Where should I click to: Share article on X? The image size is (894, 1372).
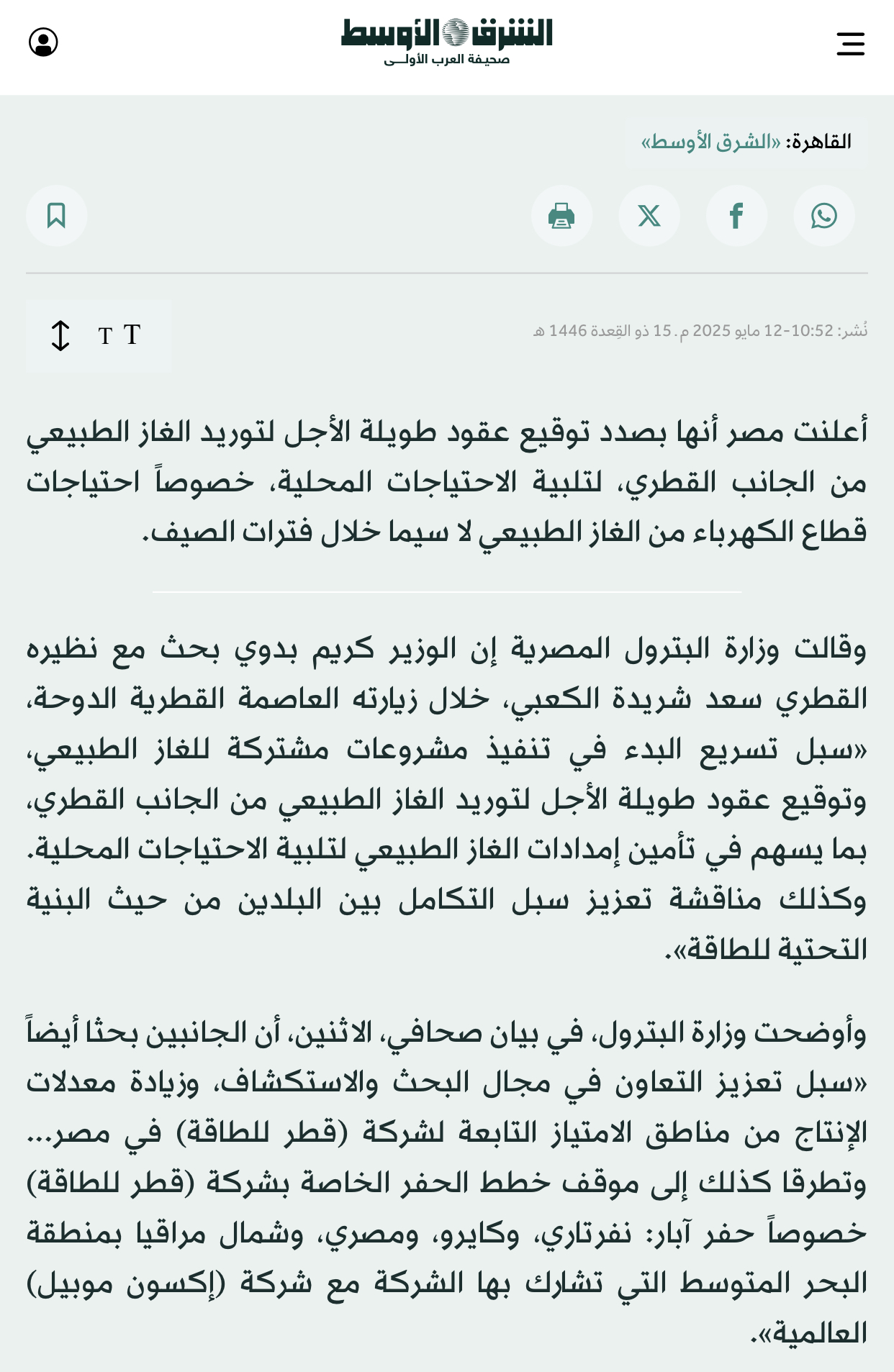(x=649, y=216)
